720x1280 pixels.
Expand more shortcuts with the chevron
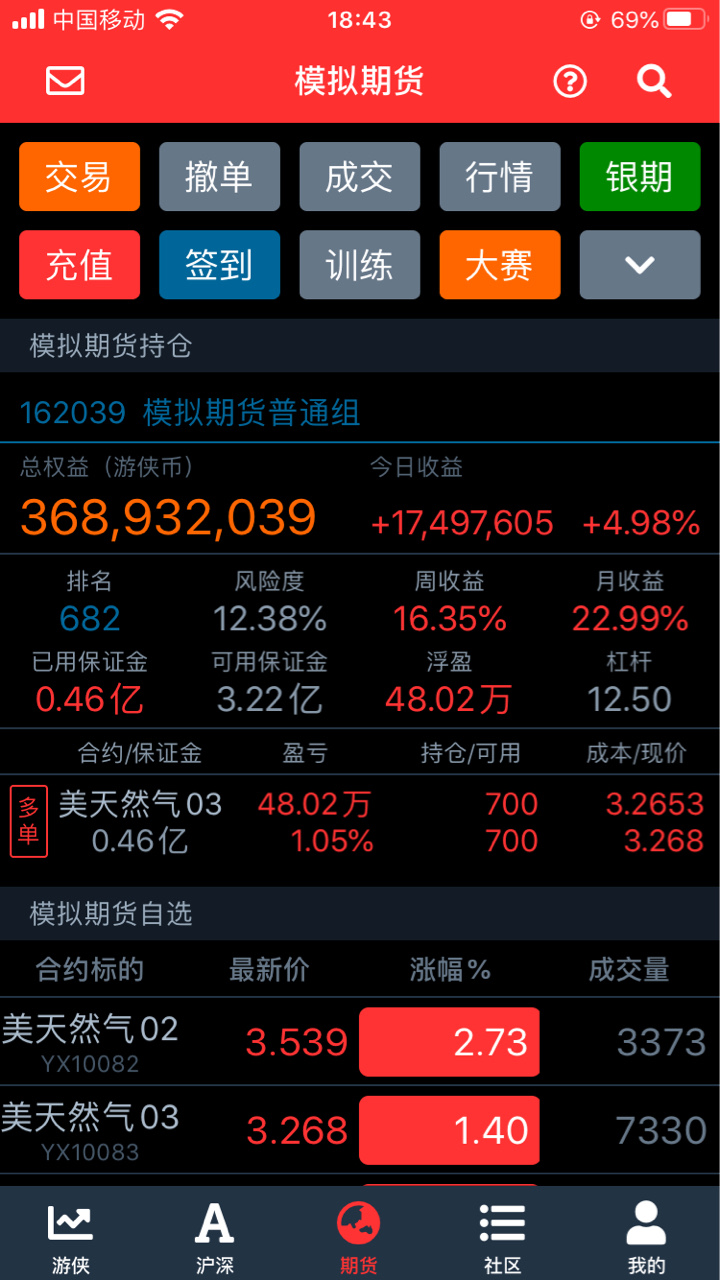pyautogui.click(x=640, y=265)
